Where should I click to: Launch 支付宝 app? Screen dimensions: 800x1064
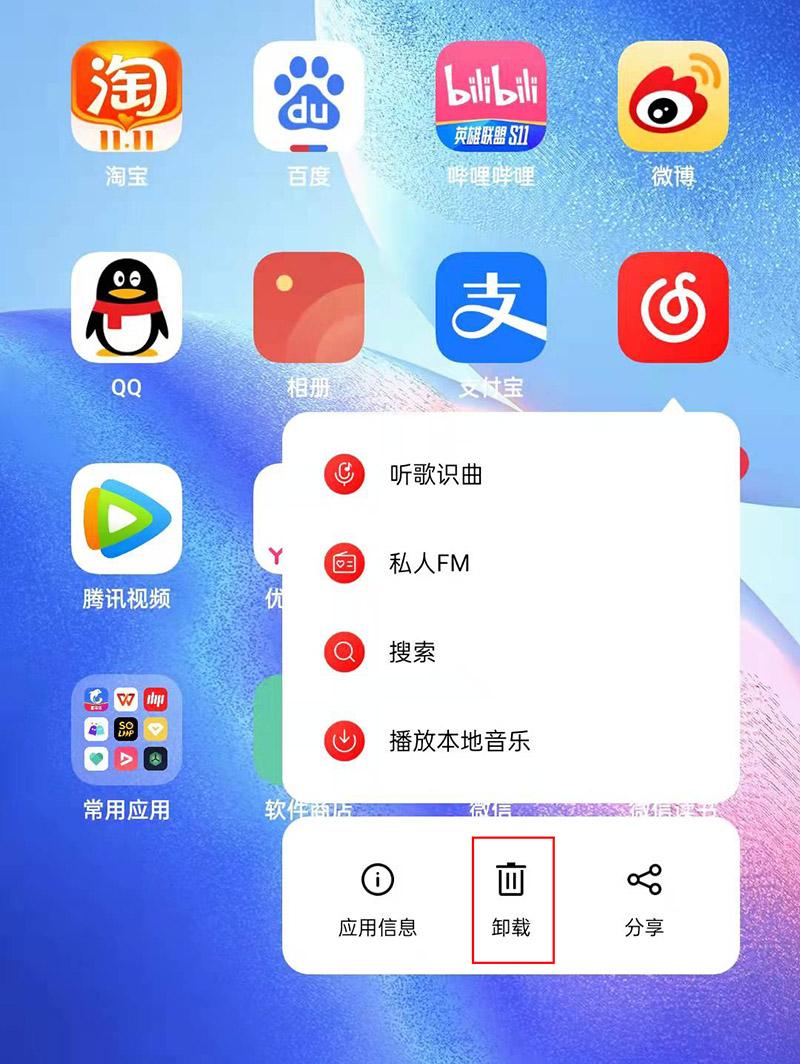490,307
